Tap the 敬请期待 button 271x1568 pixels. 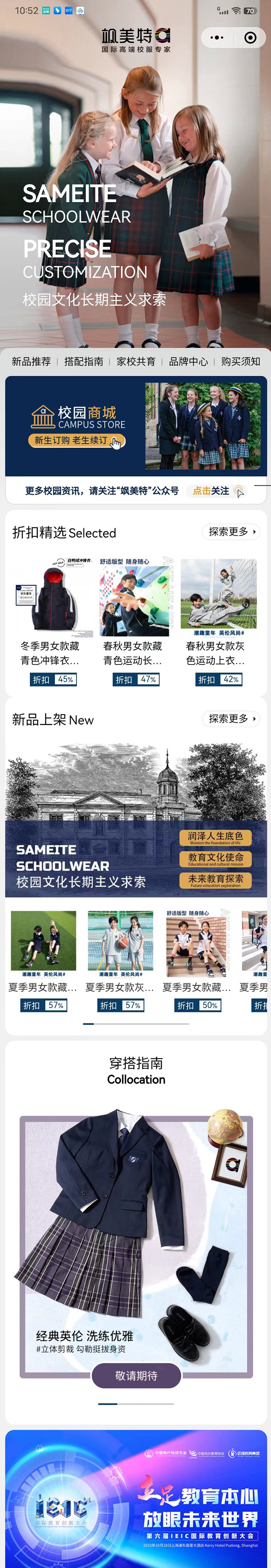coord(136,1376)
